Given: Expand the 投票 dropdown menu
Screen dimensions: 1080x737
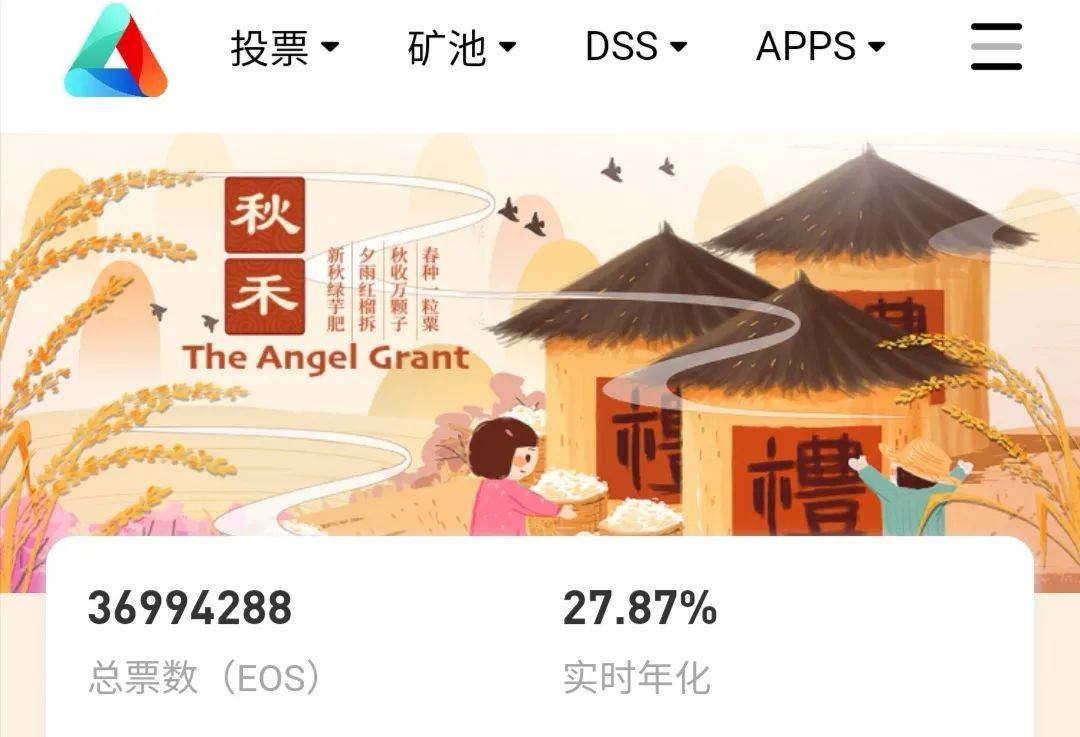Looking at the screenshot, I should click(285, 47).
